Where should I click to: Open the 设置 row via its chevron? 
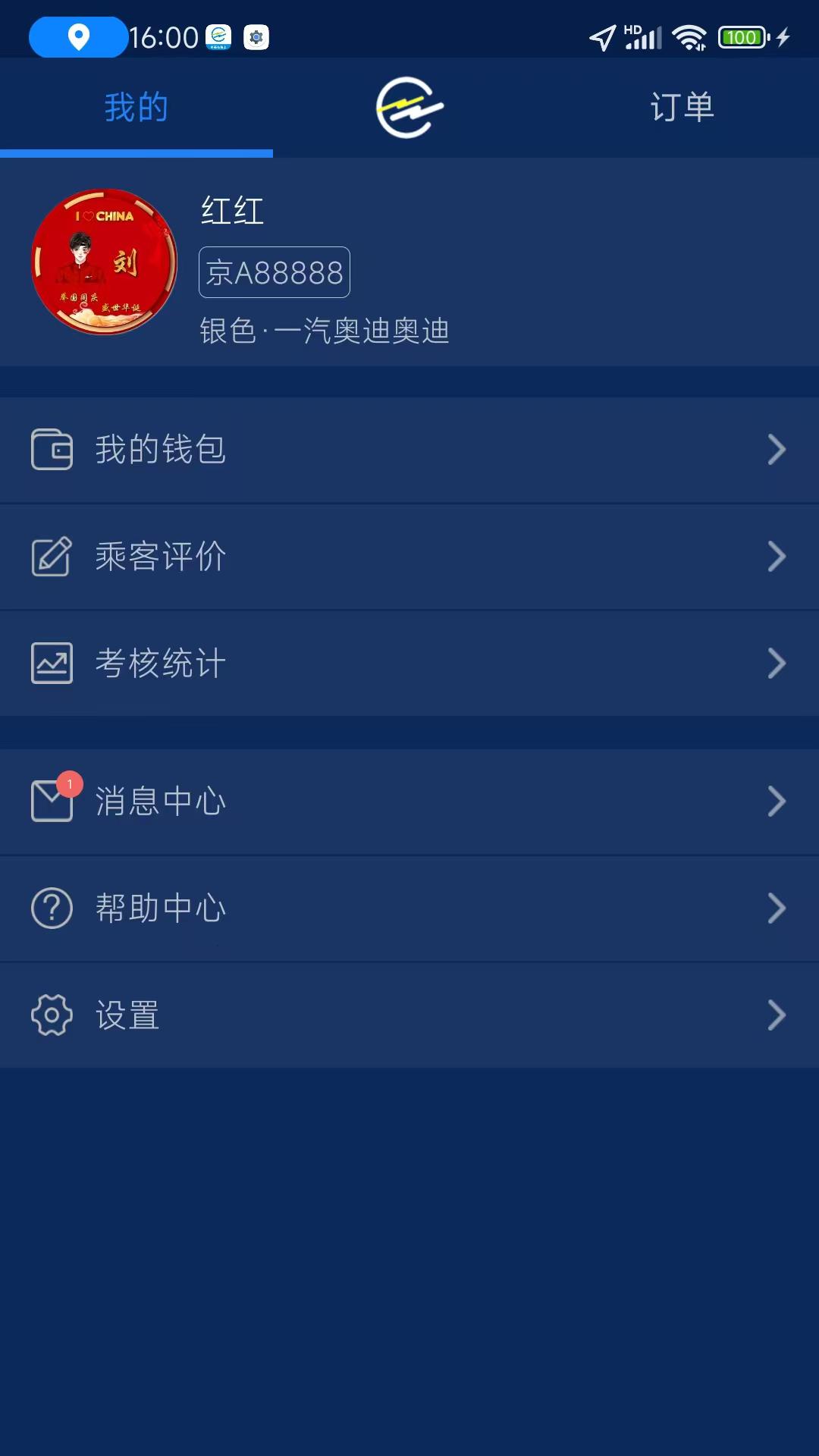pos(778,1015)
